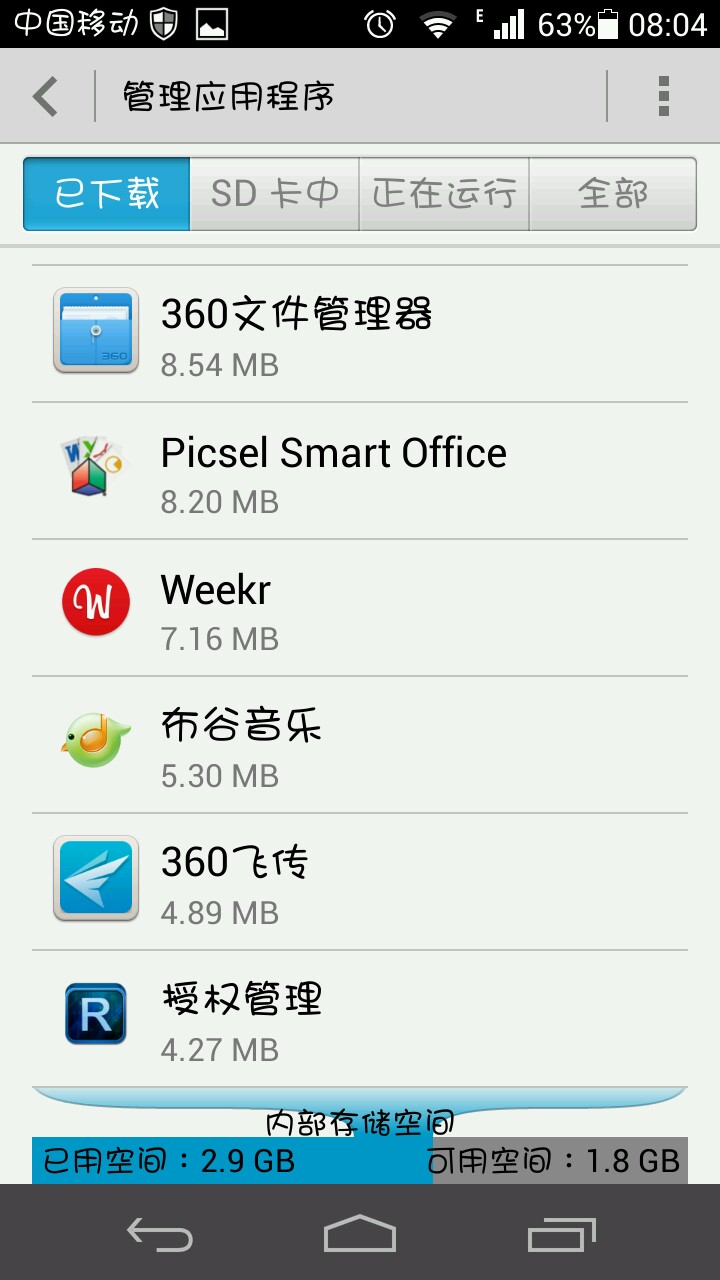
Task: Open 360文件管理器 app details
Action: pyautogui.click(x=360, y=334)
